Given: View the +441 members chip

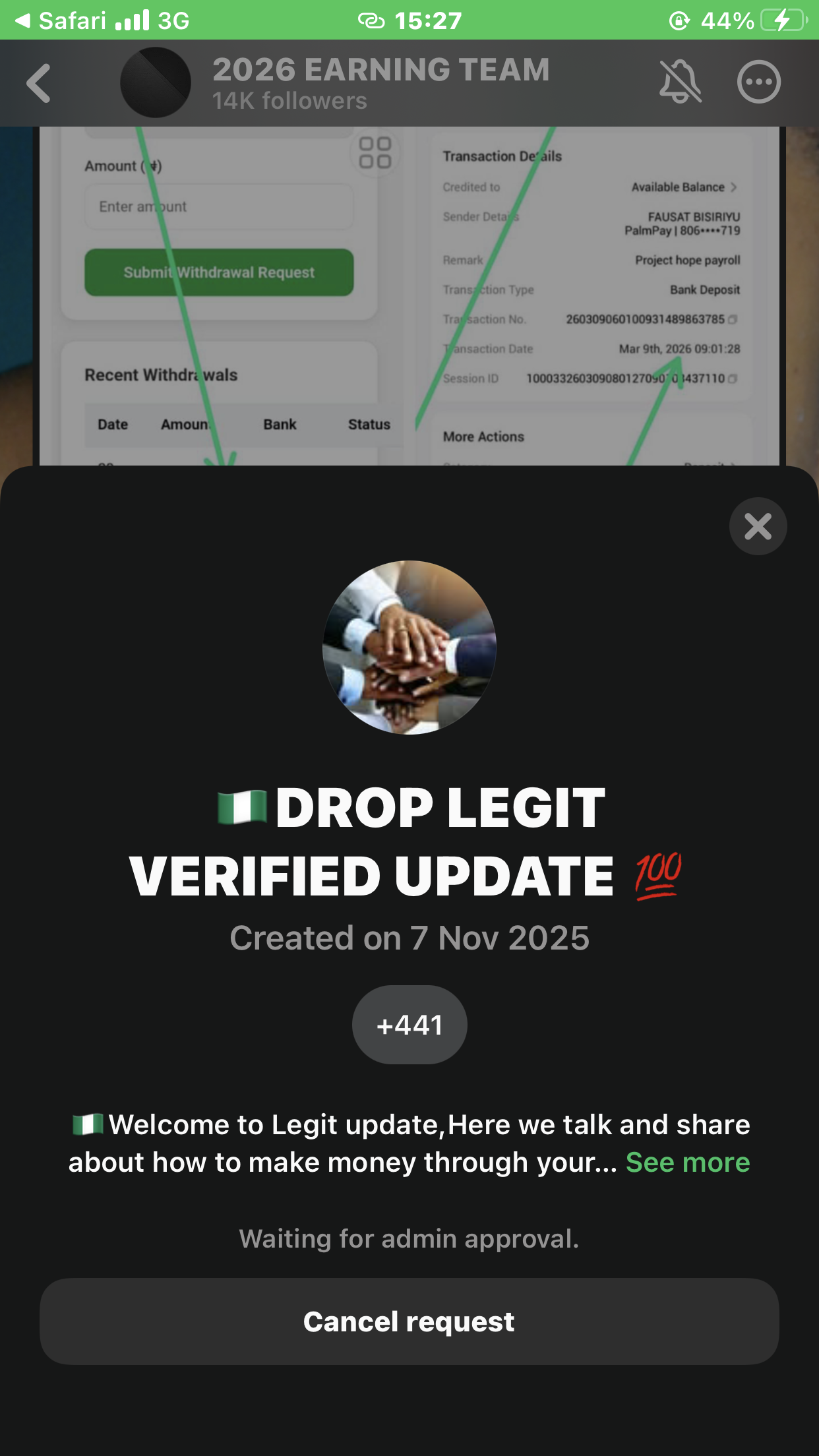Looking at the screenshot, I should (x=409, y=1025).
